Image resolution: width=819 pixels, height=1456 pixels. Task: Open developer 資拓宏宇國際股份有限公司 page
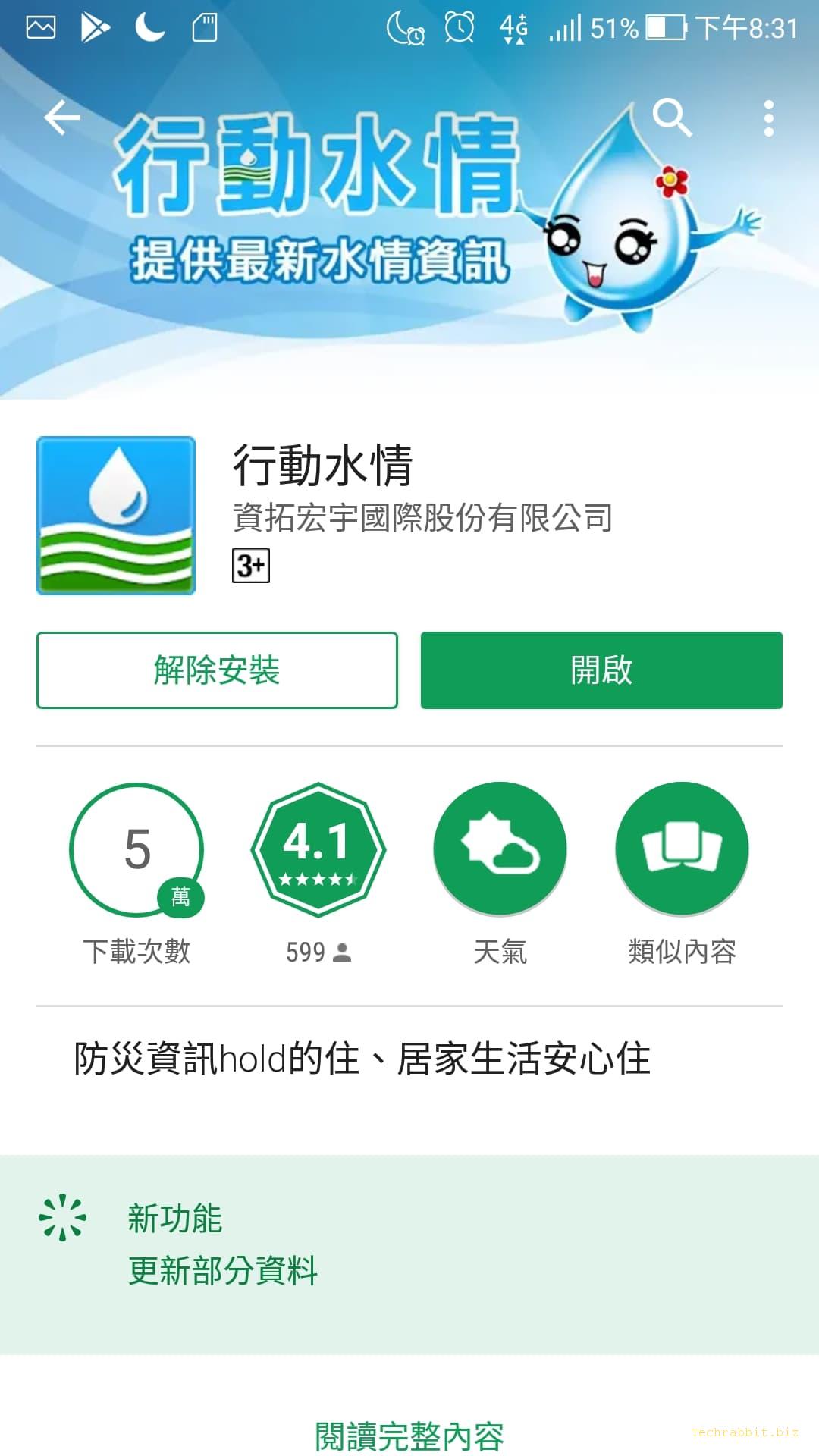(422, 518)
